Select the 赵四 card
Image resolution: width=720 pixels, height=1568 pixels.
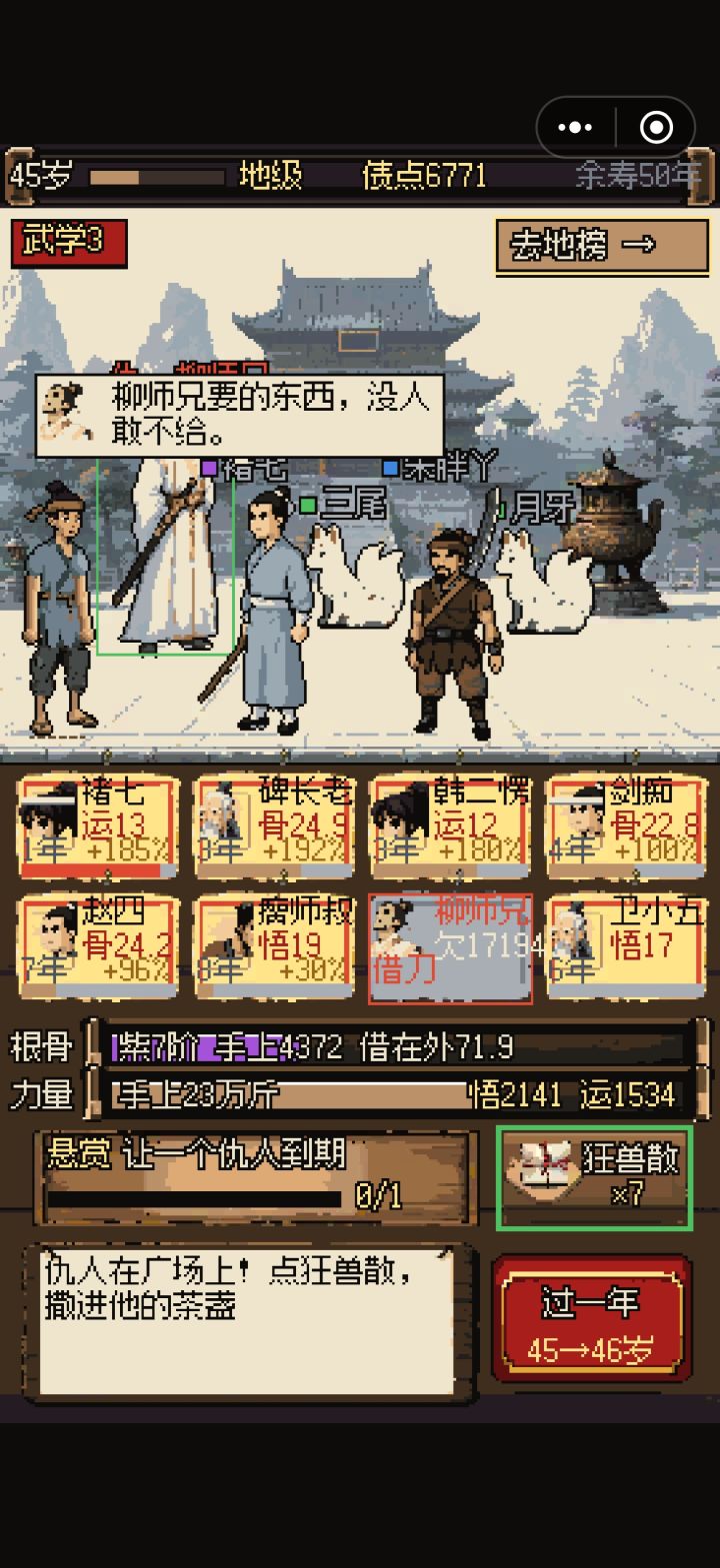pyautogui.click(x=98, y=946)
